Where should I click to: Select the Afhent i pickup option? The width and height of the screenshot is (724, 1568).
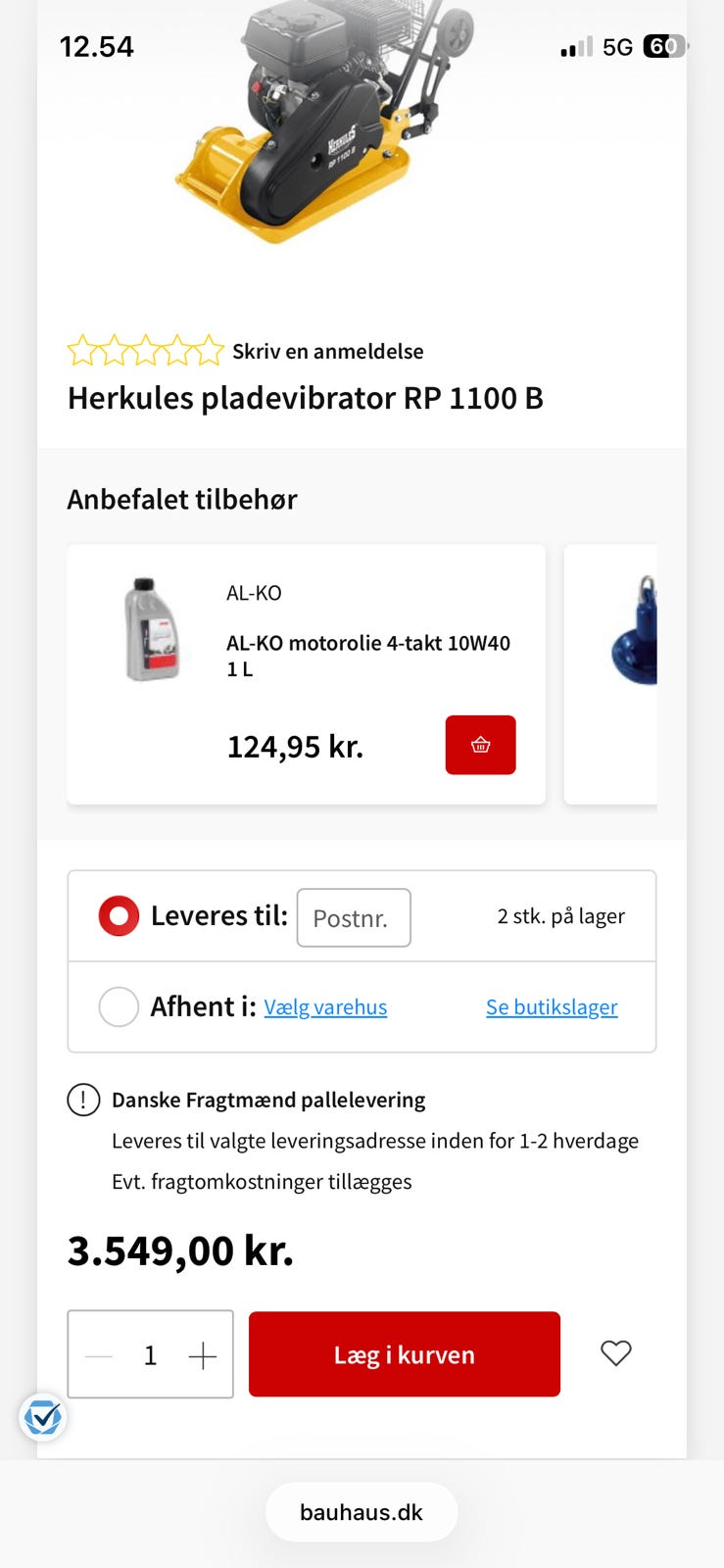118,1006
